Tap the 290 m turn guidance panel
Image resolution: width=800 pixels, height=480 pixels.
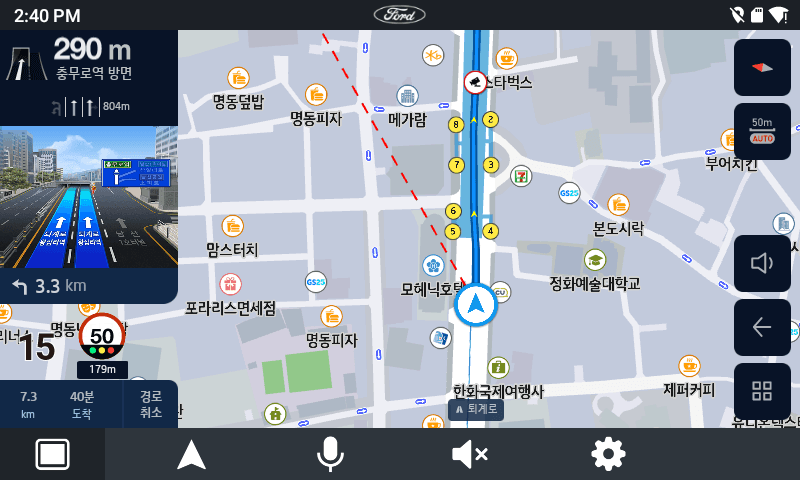click(88, 76)
